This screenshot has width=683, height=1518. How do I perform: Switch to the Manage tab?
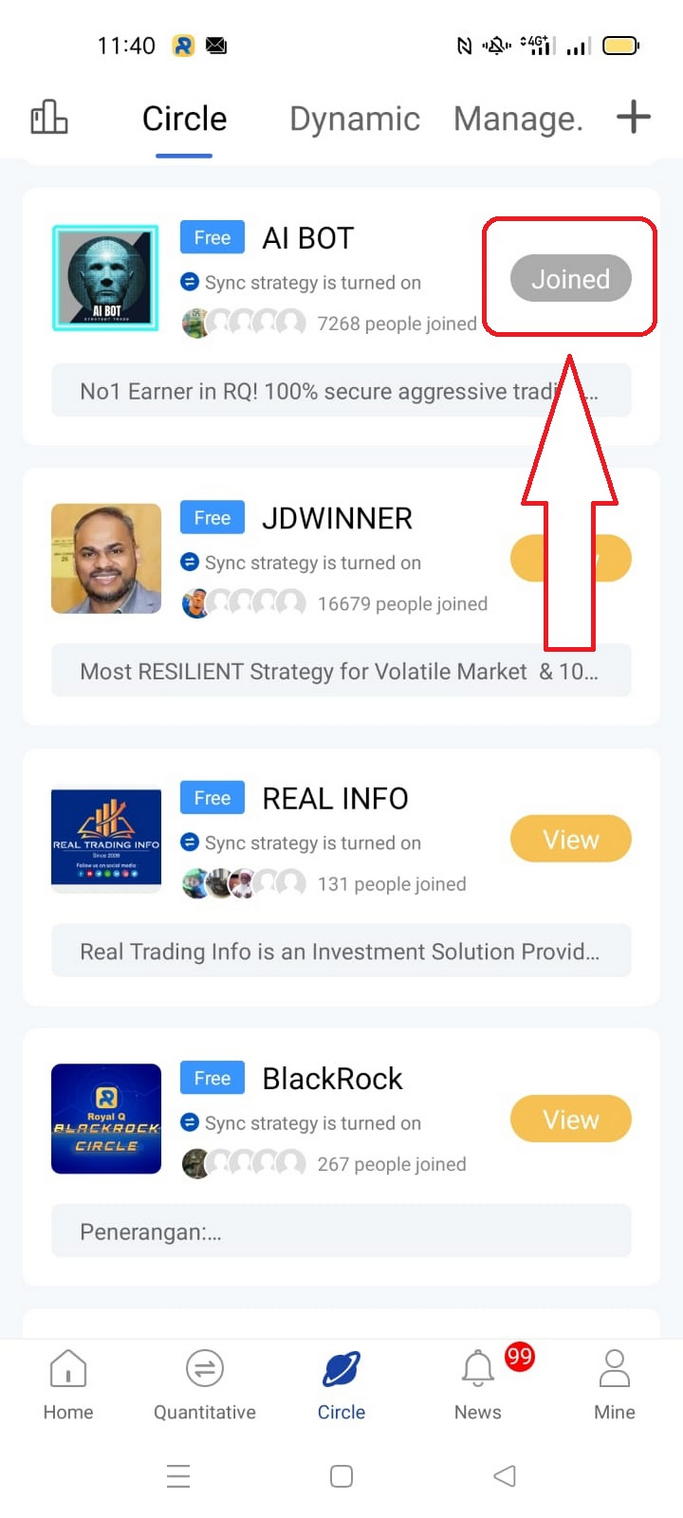click(x=518, y=119)
